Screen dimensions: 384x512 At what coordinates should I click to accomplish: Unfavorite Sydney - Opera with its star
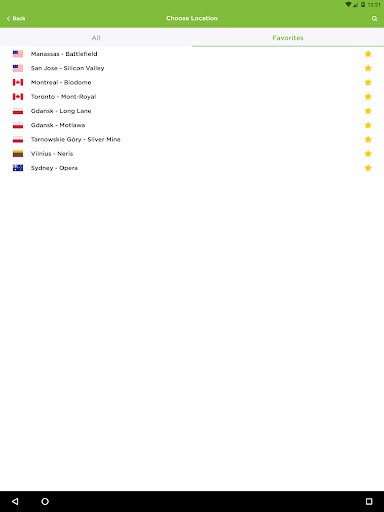368,168
